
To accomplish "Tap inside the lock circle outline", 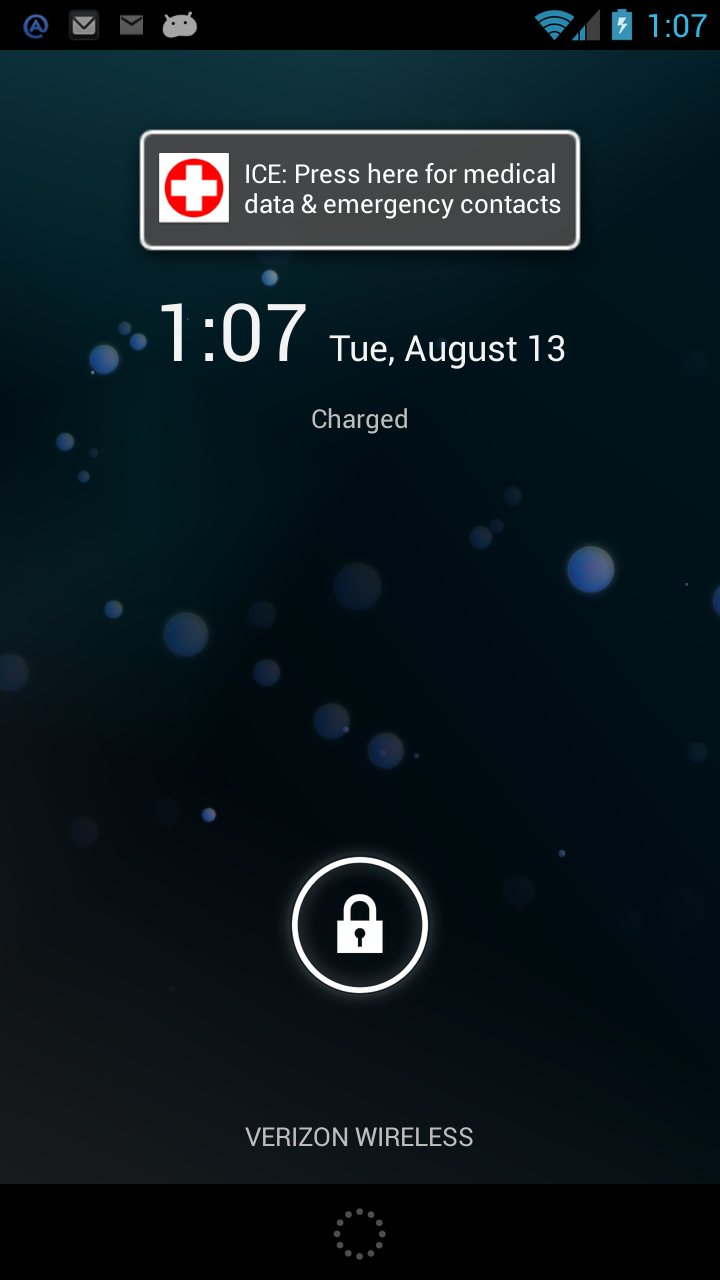I will pyautogui.click(x=360, y=924).
